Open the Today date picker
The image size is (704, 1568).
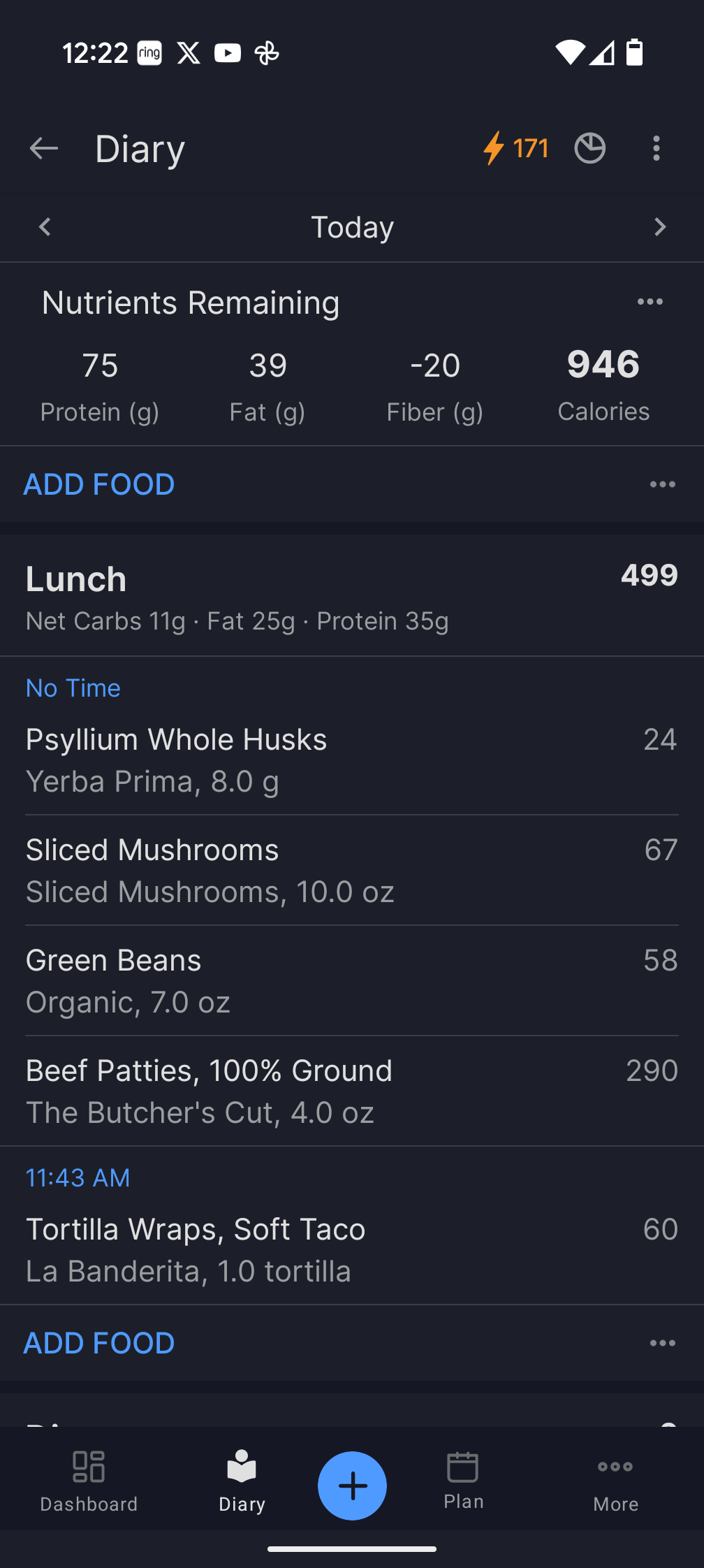click(x=352, y=227)
